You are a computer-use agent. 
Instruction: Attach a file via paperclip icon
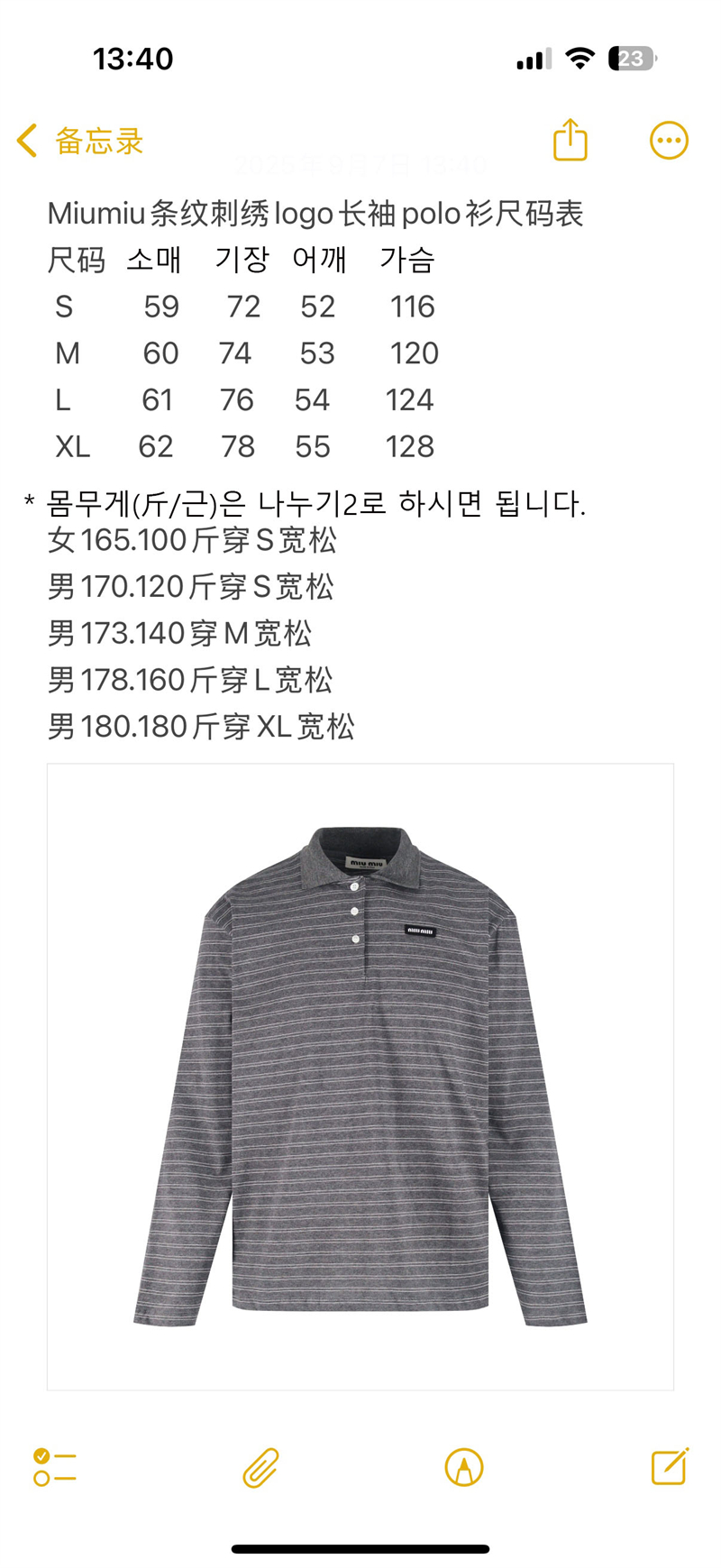(x=260, y=1467)
